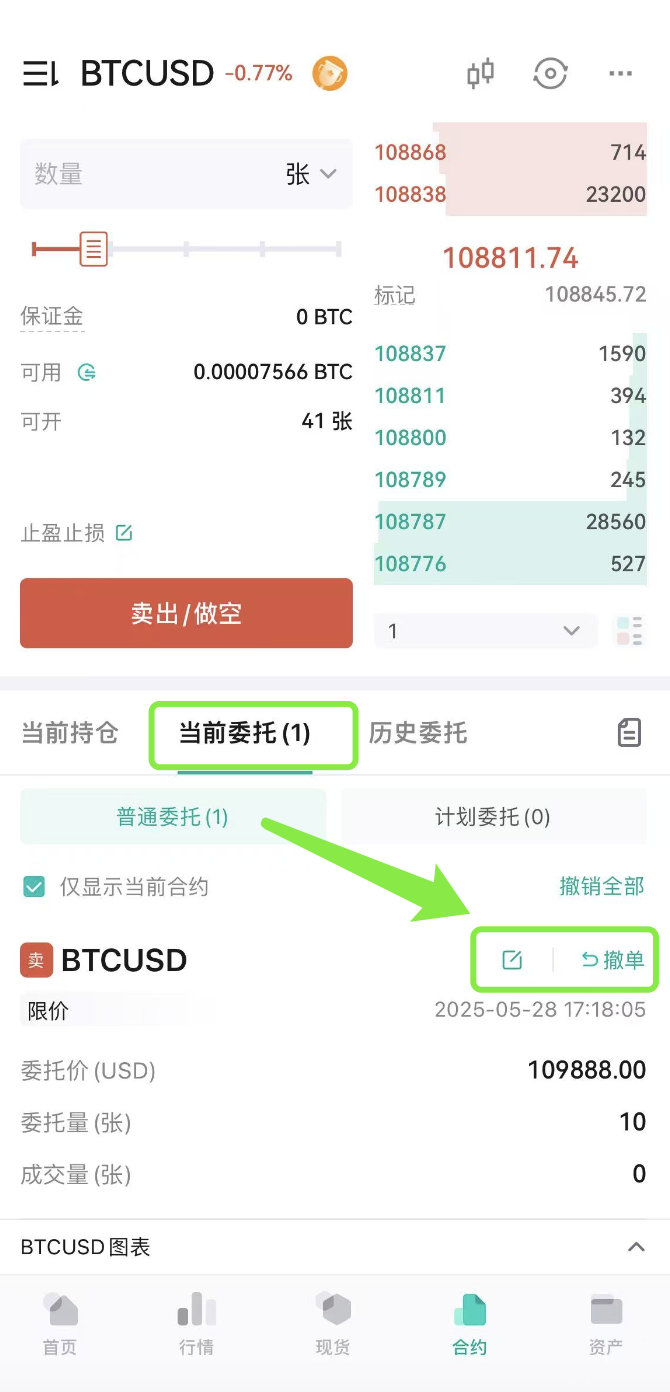Open the order records document icon
The width and height of the screenshot is (670, 1392).
[x=628, y=733]
